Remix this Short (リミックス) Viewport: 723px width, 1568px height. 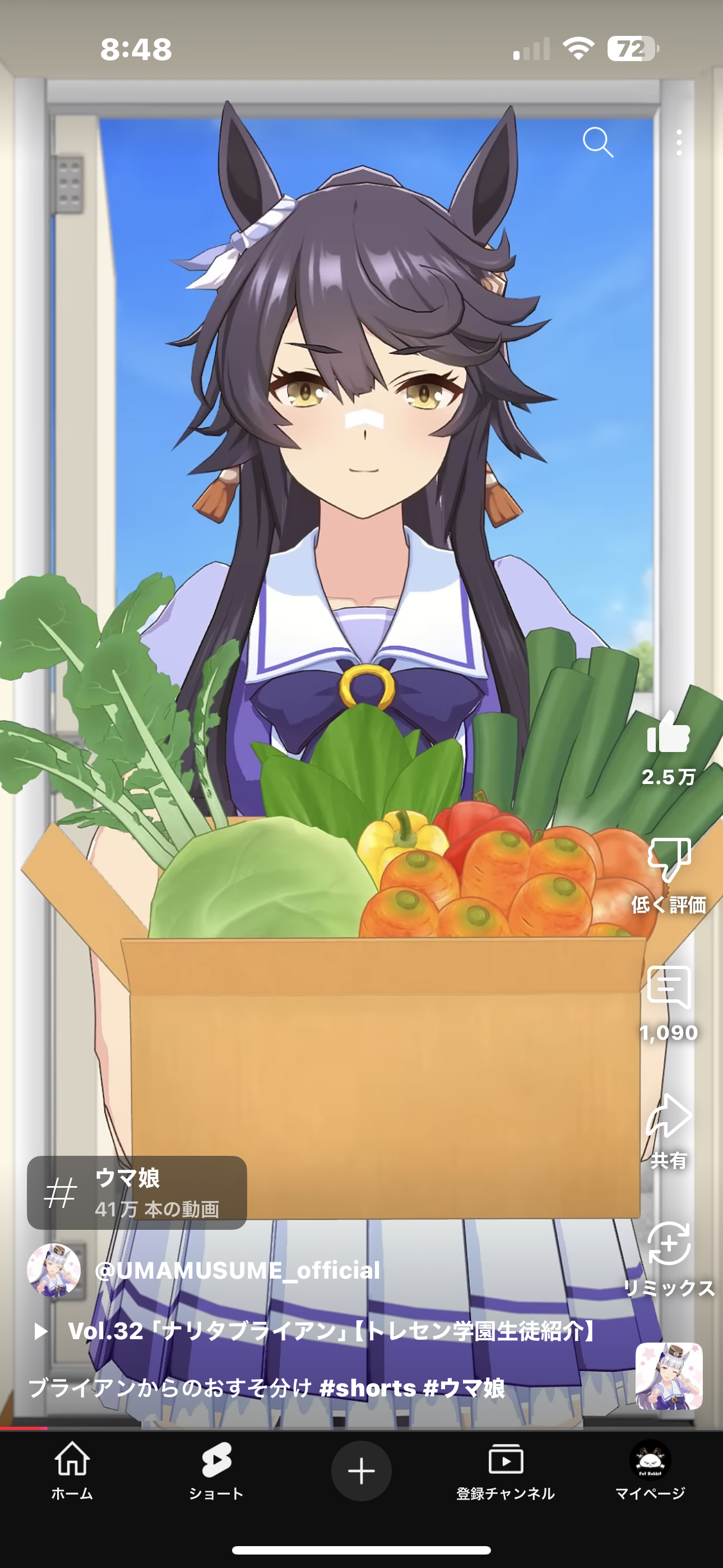pos(668,1244)
